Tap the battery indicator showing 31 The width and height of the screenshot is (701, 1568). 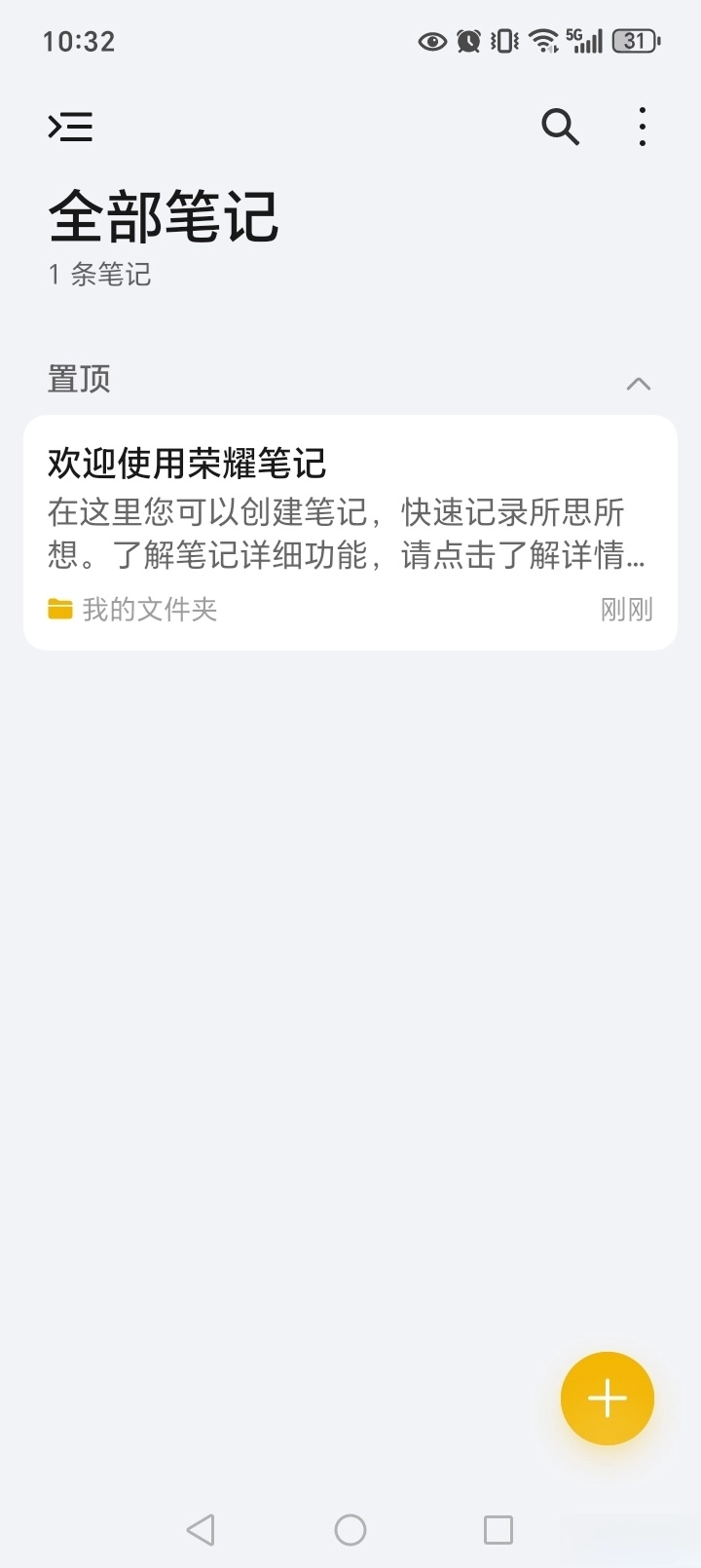pos(634,39)
